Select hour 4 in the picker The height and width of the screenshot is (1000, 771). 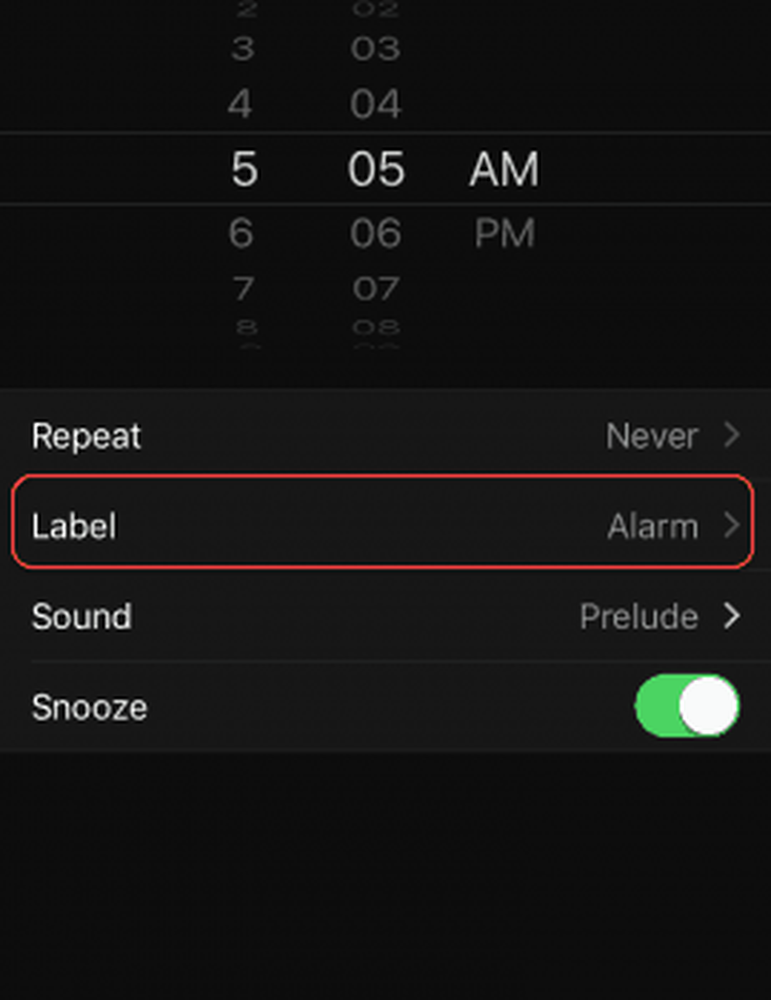click(240, 104)
